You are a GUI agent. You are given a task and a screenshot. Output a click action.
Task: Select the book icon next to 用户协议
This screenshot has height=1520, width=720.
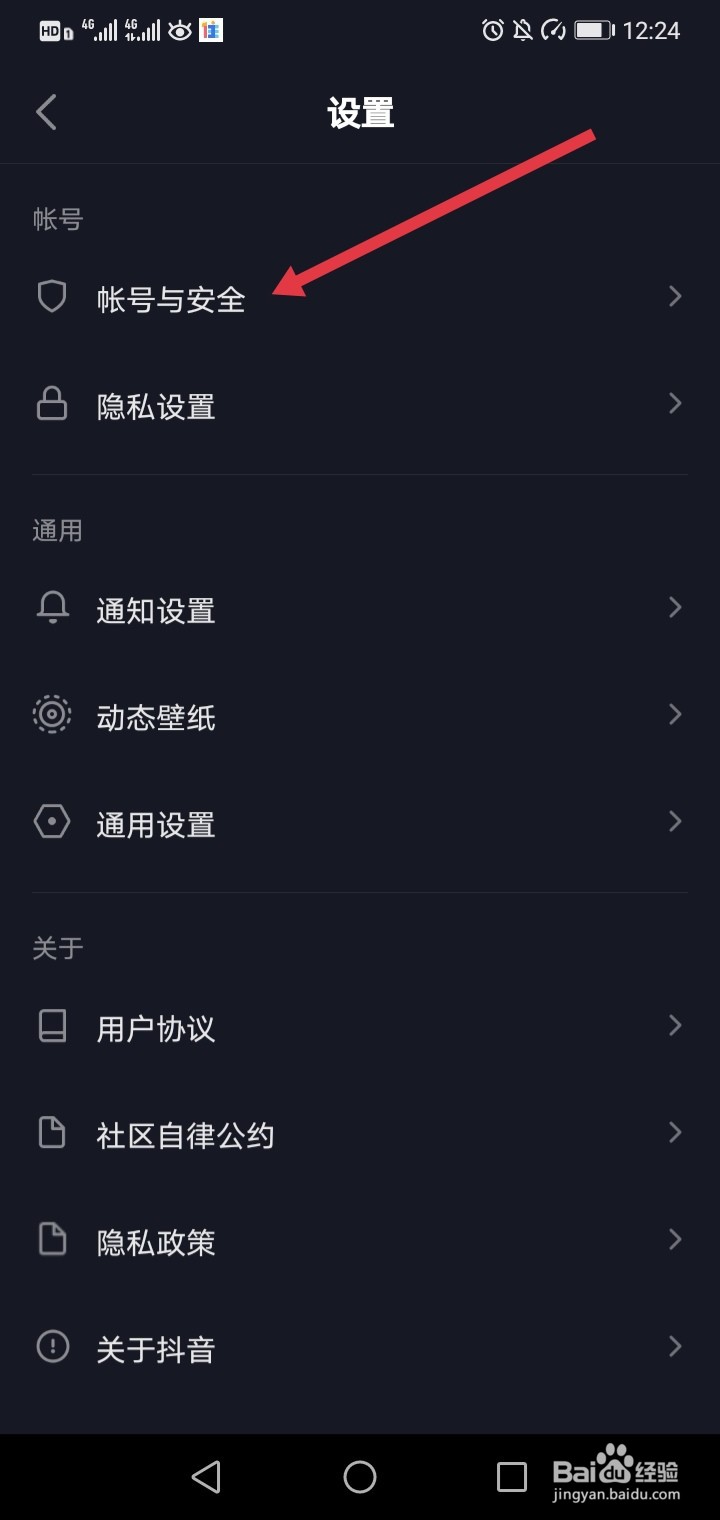pyautogui.click(x=52, y=1026)
